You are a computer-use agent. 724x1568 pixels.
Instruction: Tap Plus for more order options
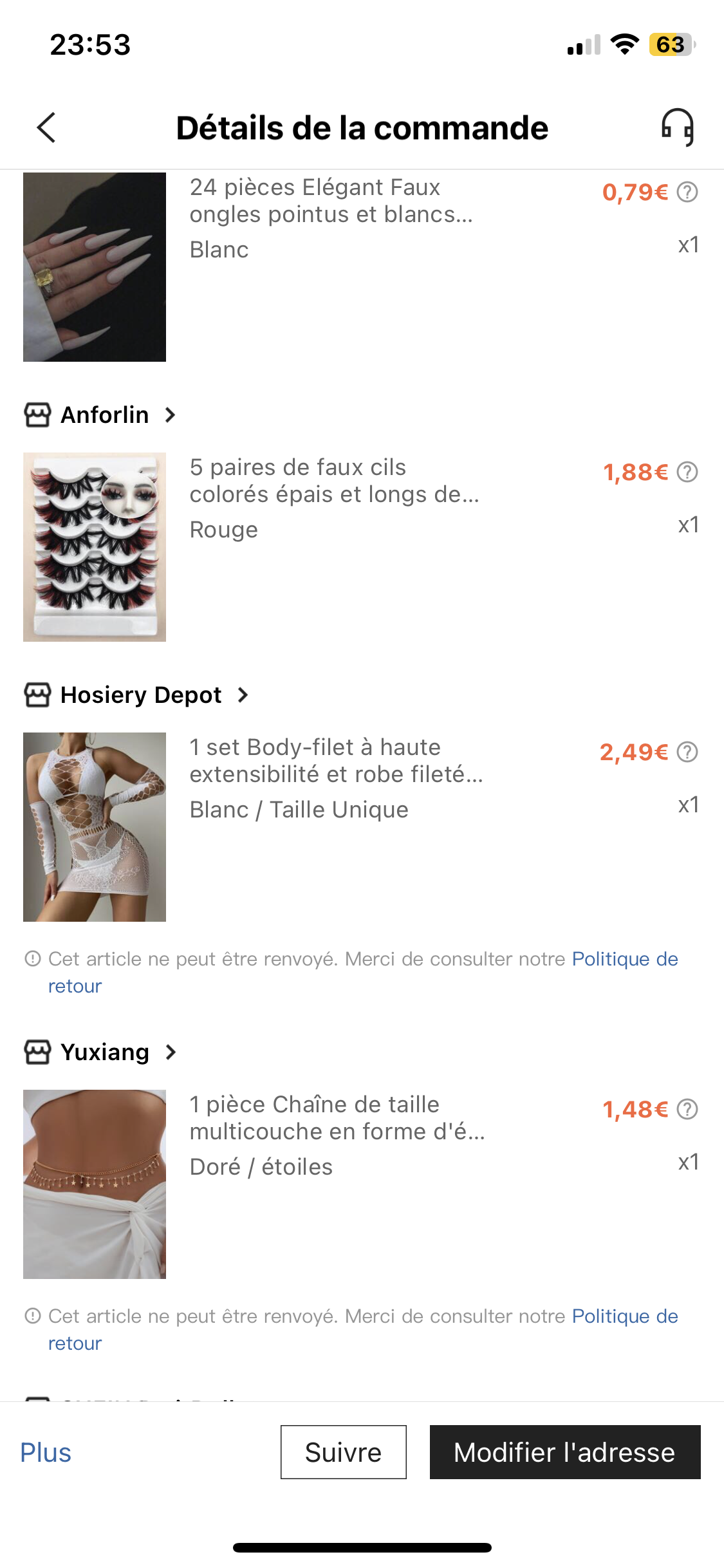tap(46, 1453)
